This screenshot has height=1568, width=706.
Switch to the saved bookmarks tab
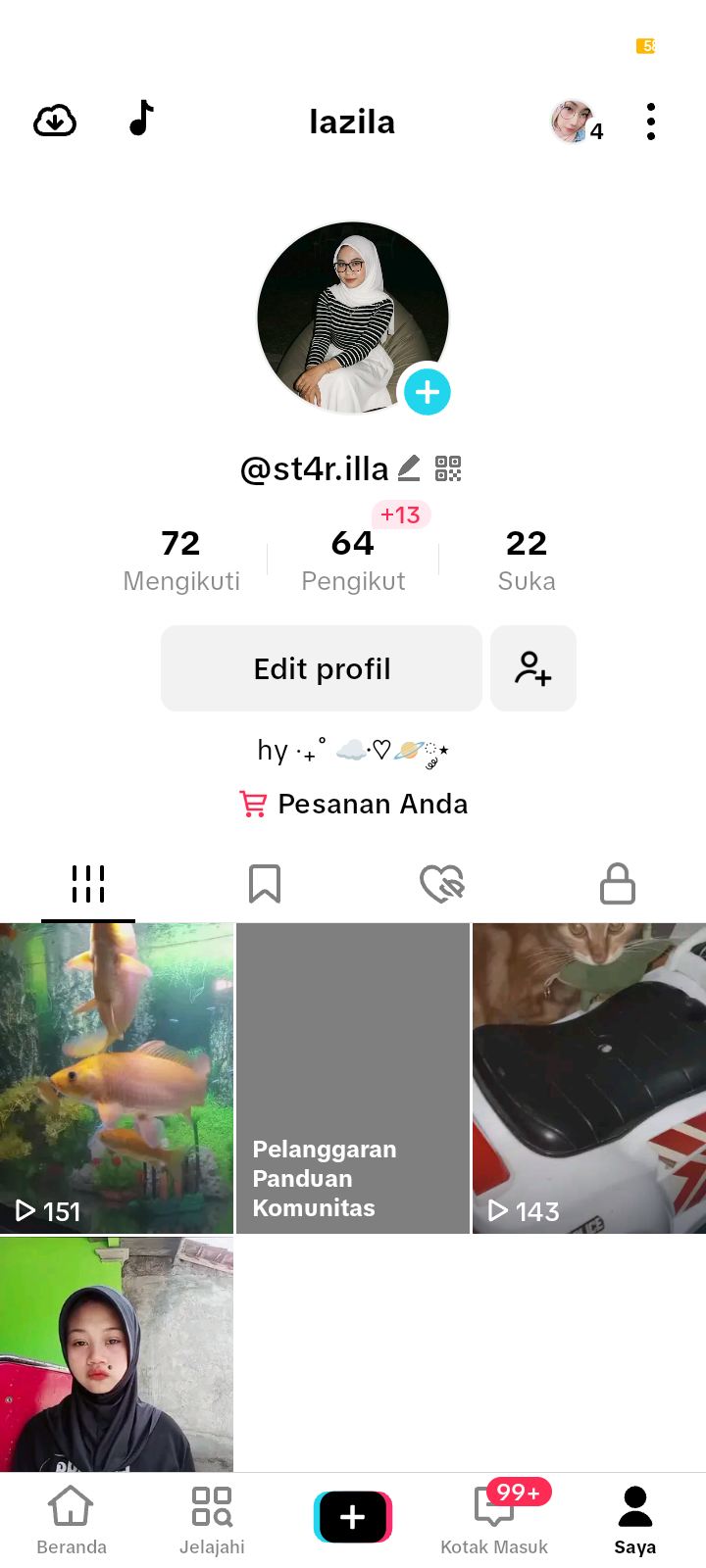point(265,883)
